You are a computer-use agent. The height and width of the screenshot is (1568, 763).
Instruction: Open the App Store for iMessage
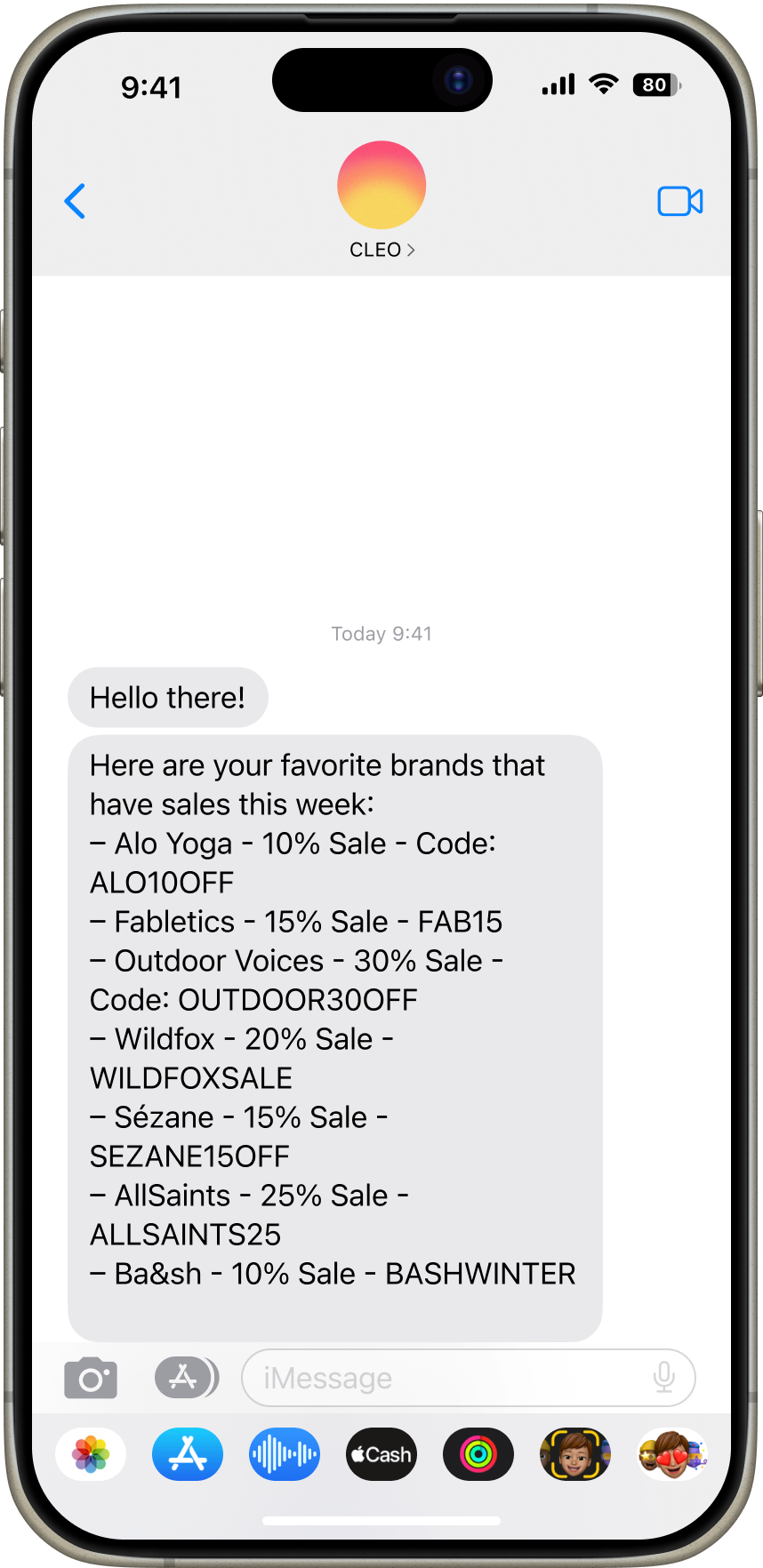[188, 1454]
